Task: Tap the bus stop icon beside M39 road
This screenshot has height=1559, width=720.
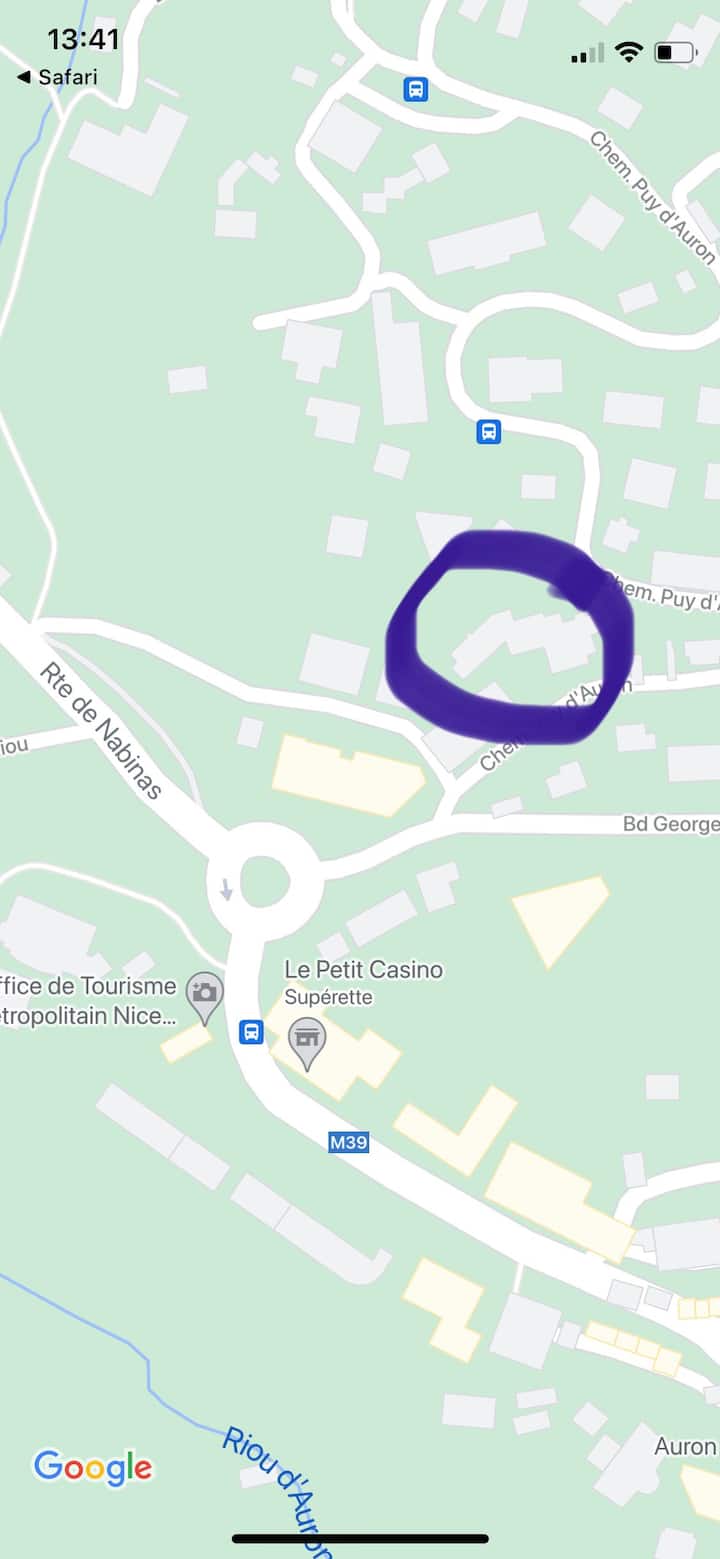Action: 252,1031
